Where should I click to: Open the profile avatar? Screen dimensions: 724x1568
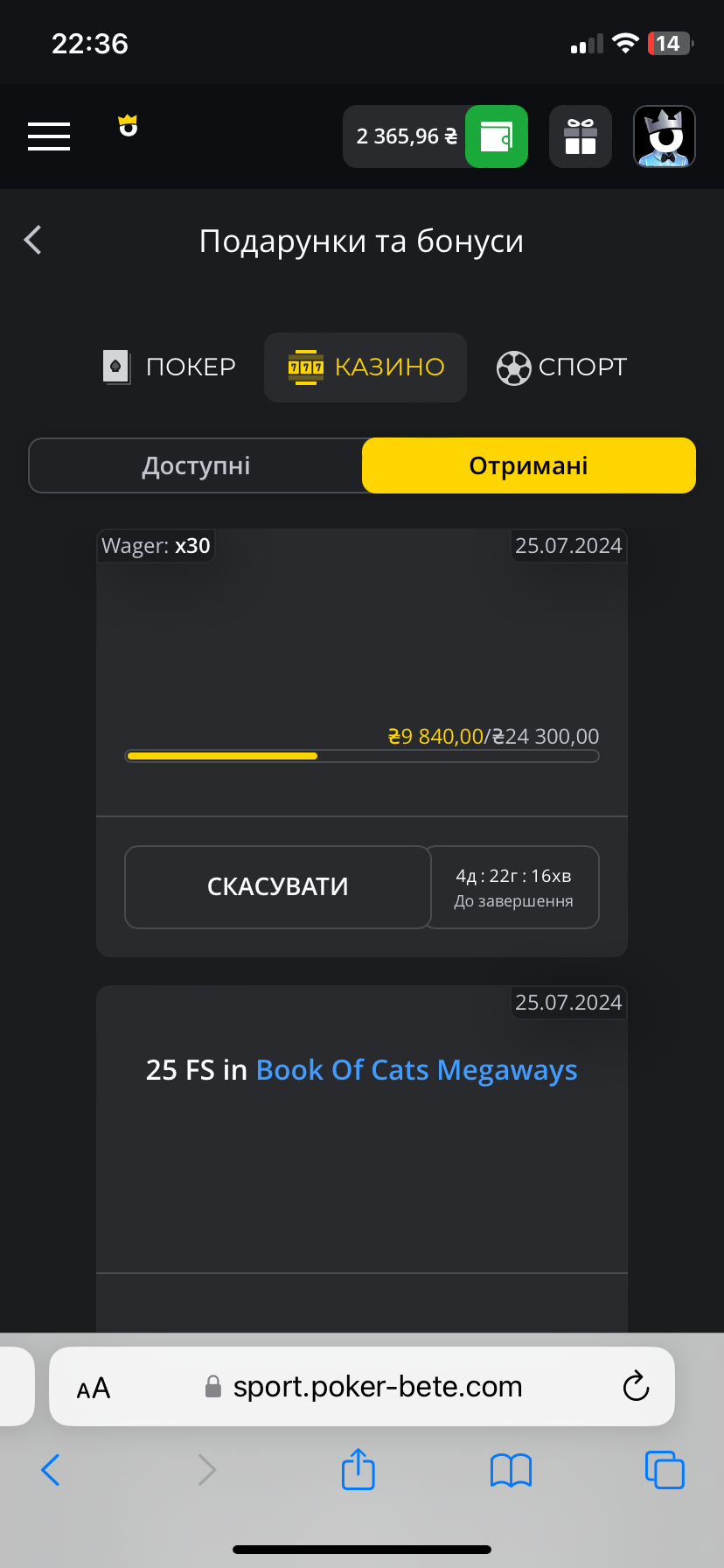pyautogui.click(x=664, y=136)
